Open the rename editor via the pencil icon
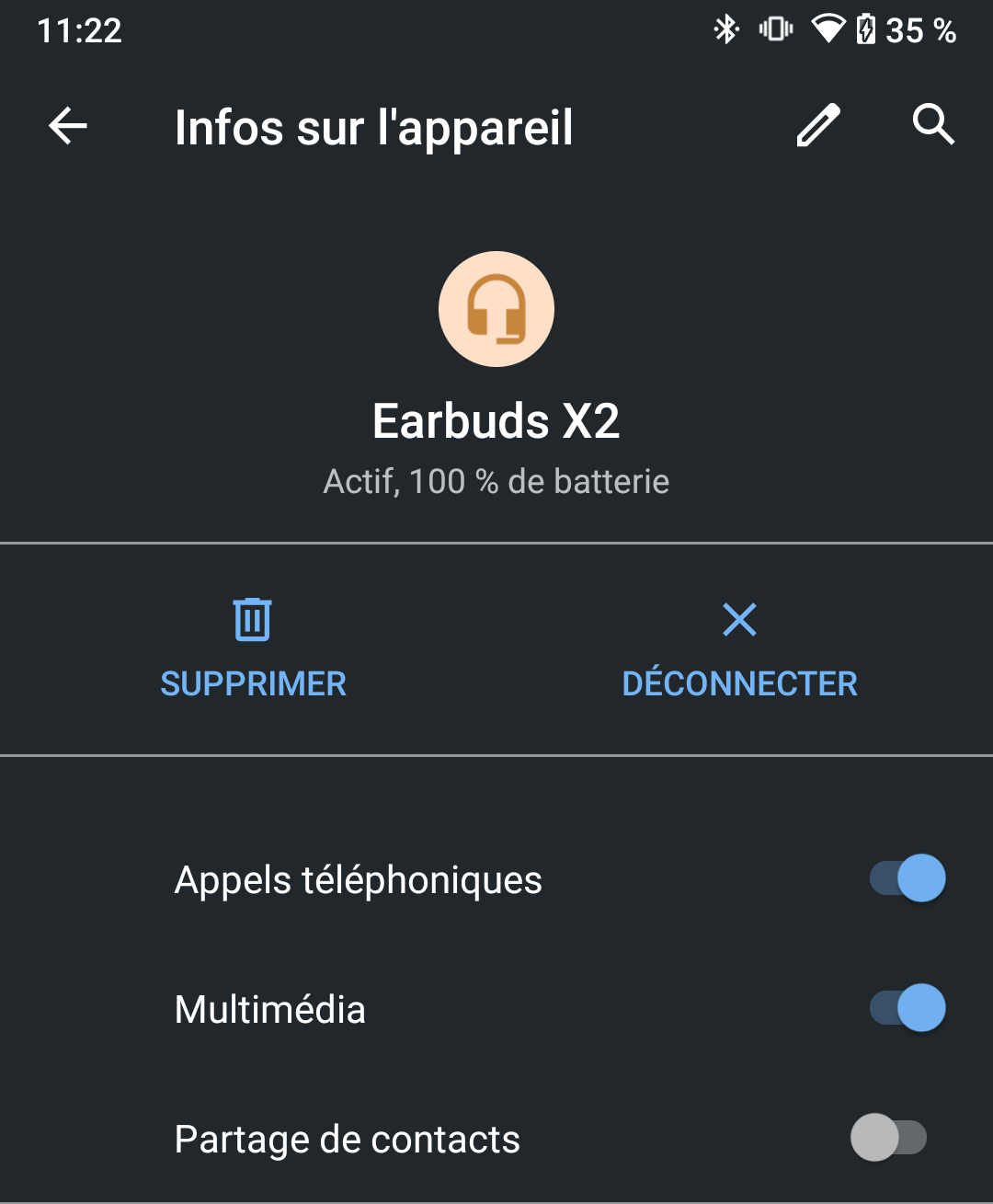The height and width of the screenshot is (1204, 993). coord(816,126)
